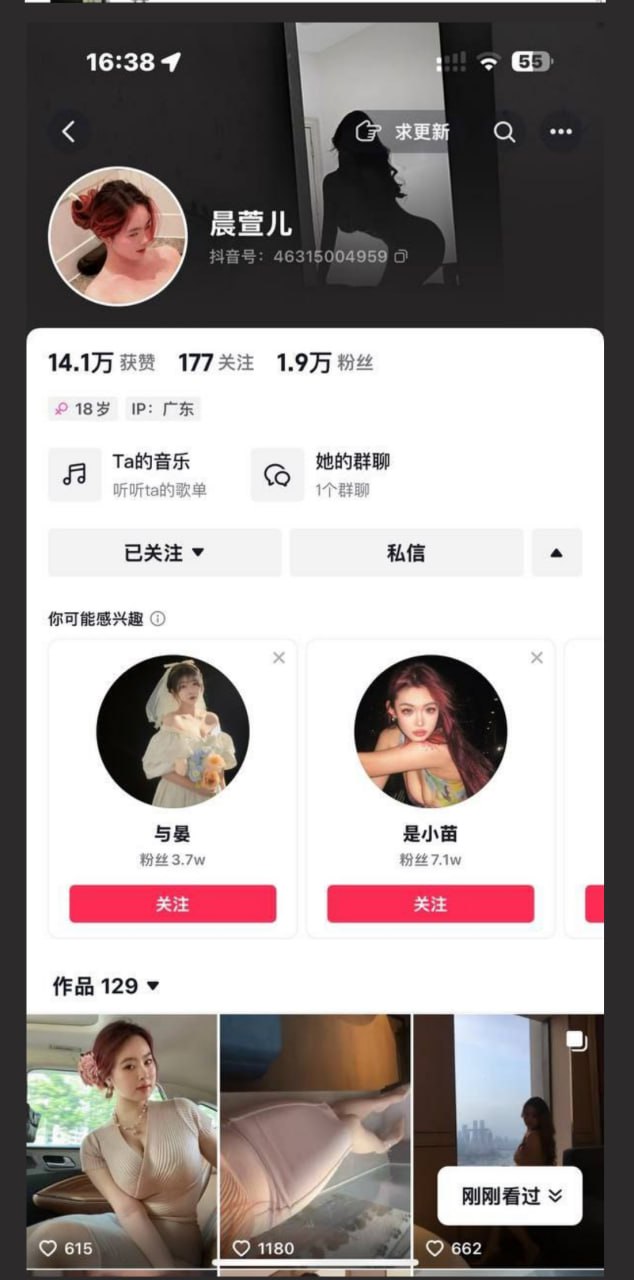Open the 已关注 following dropdown

point(165,553)
